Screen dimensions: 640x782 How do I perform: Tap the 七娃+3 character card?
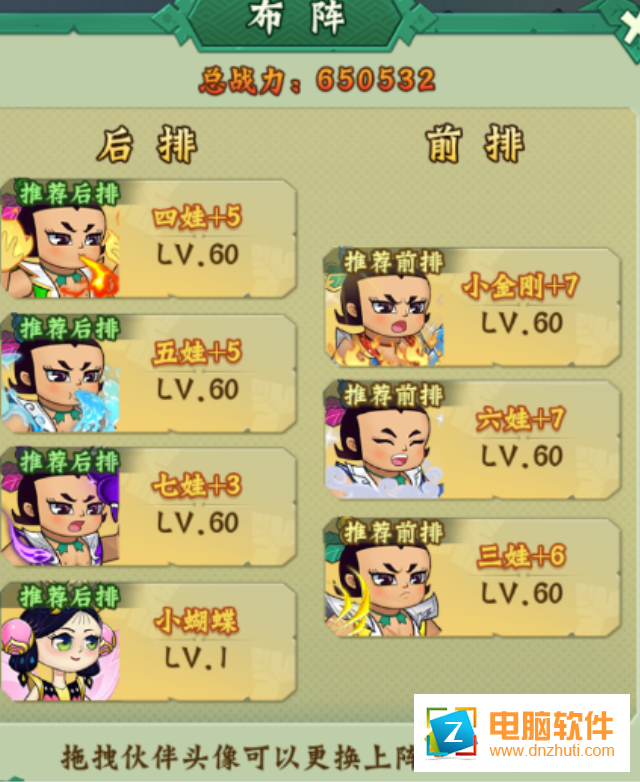(x=150, y=508)
